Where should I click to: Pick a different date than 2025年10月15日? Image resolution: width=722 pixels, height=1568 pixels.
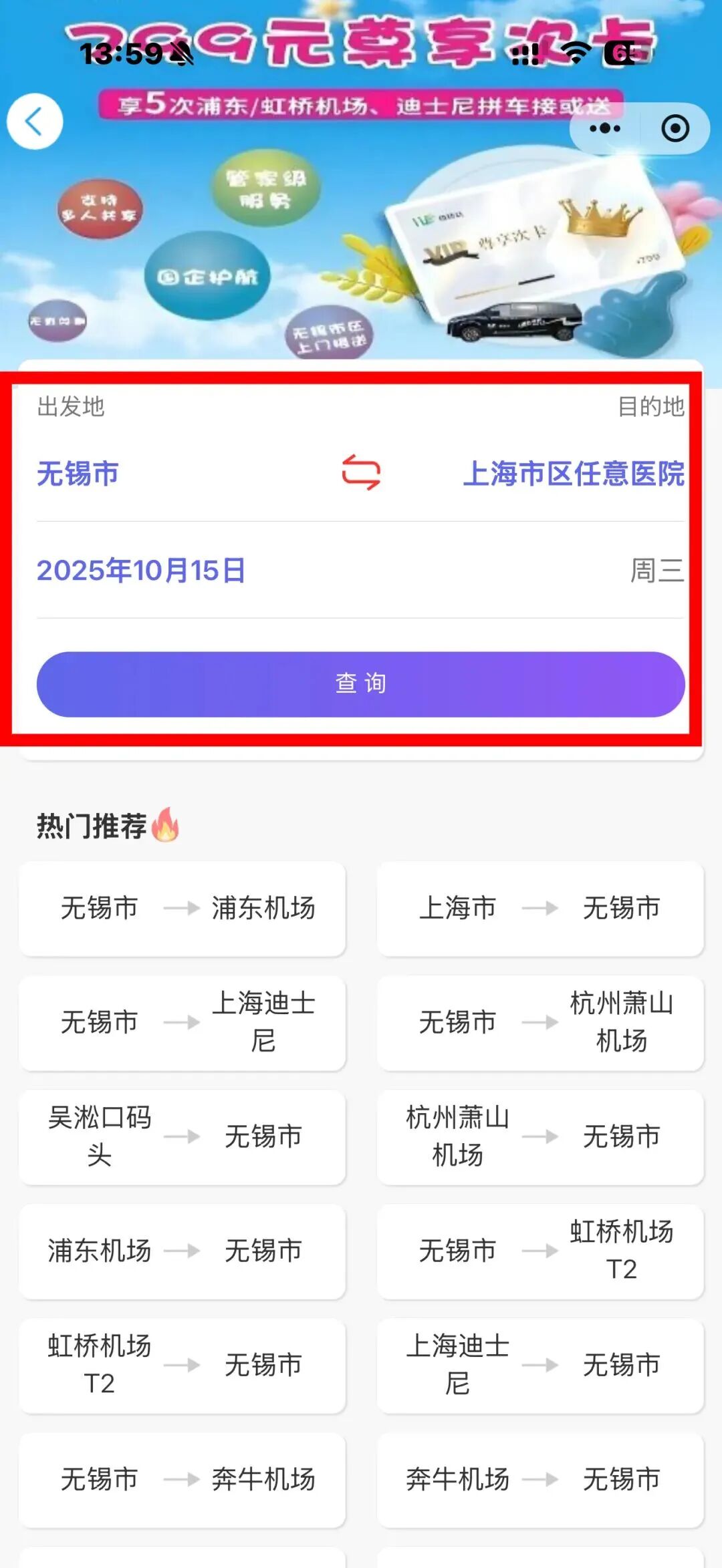click(141, 571)
